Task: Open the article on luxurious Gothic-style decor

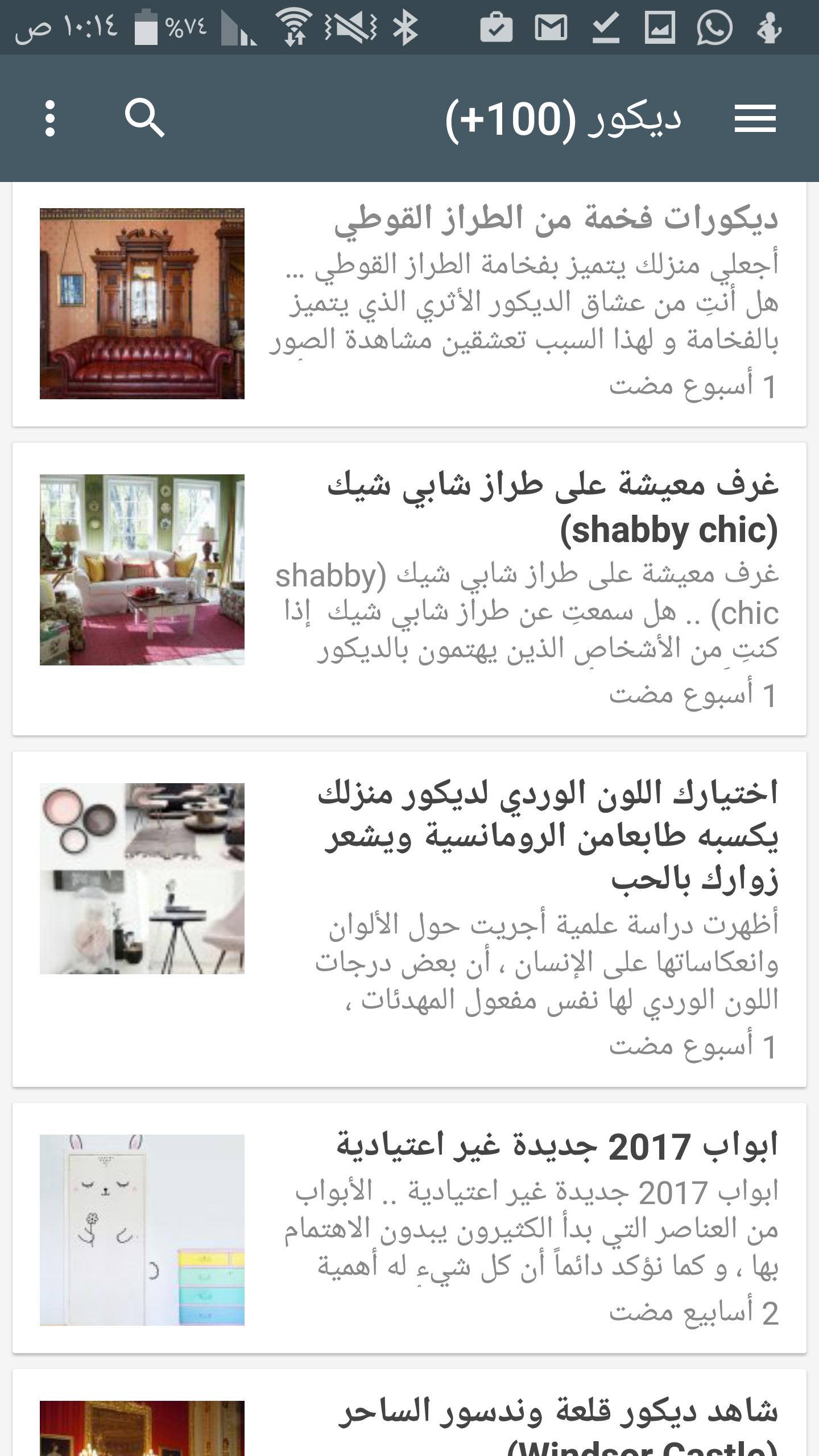Action: point(556,219)
